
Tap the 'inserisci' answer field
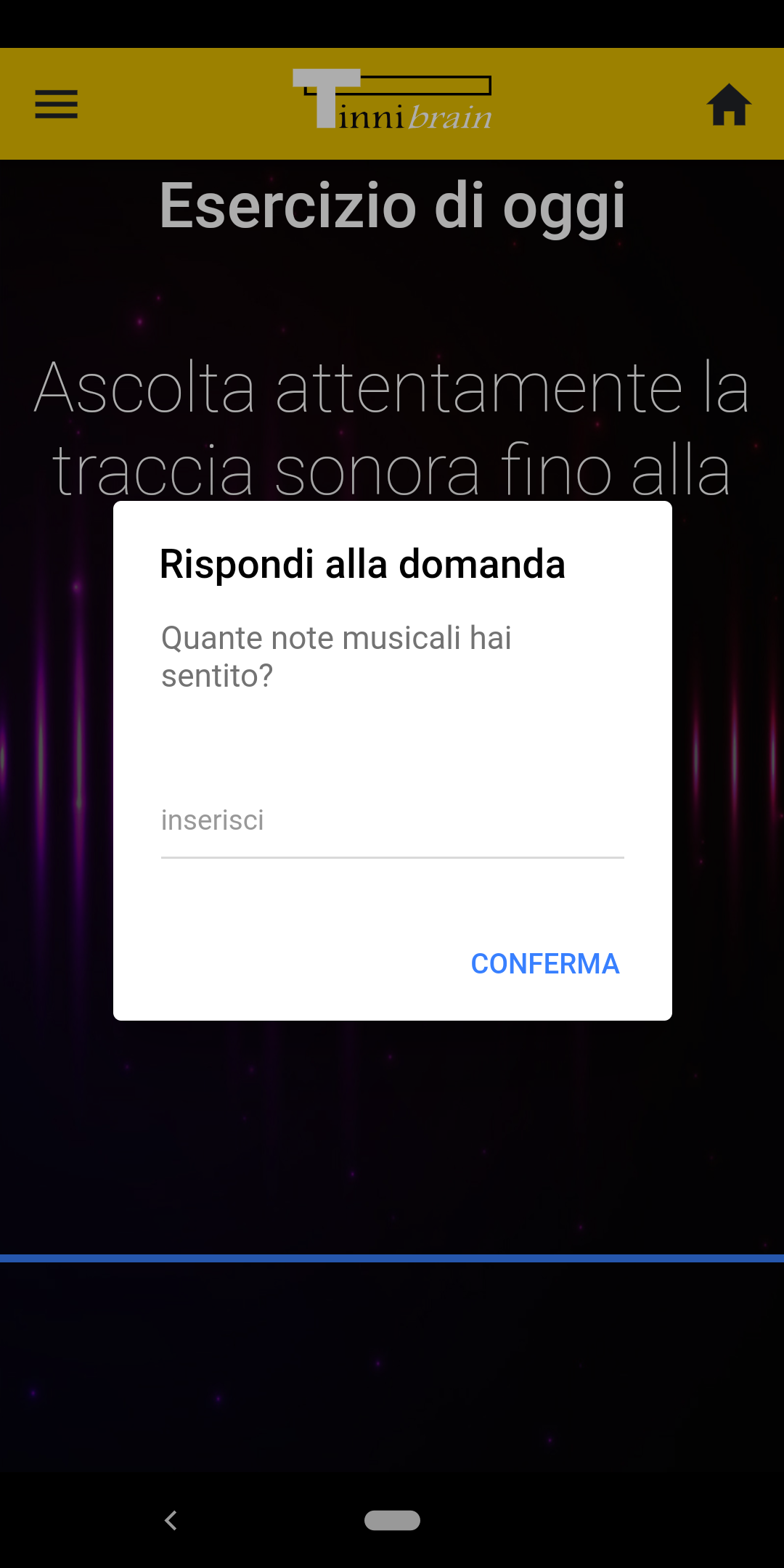tap(392, 822)
